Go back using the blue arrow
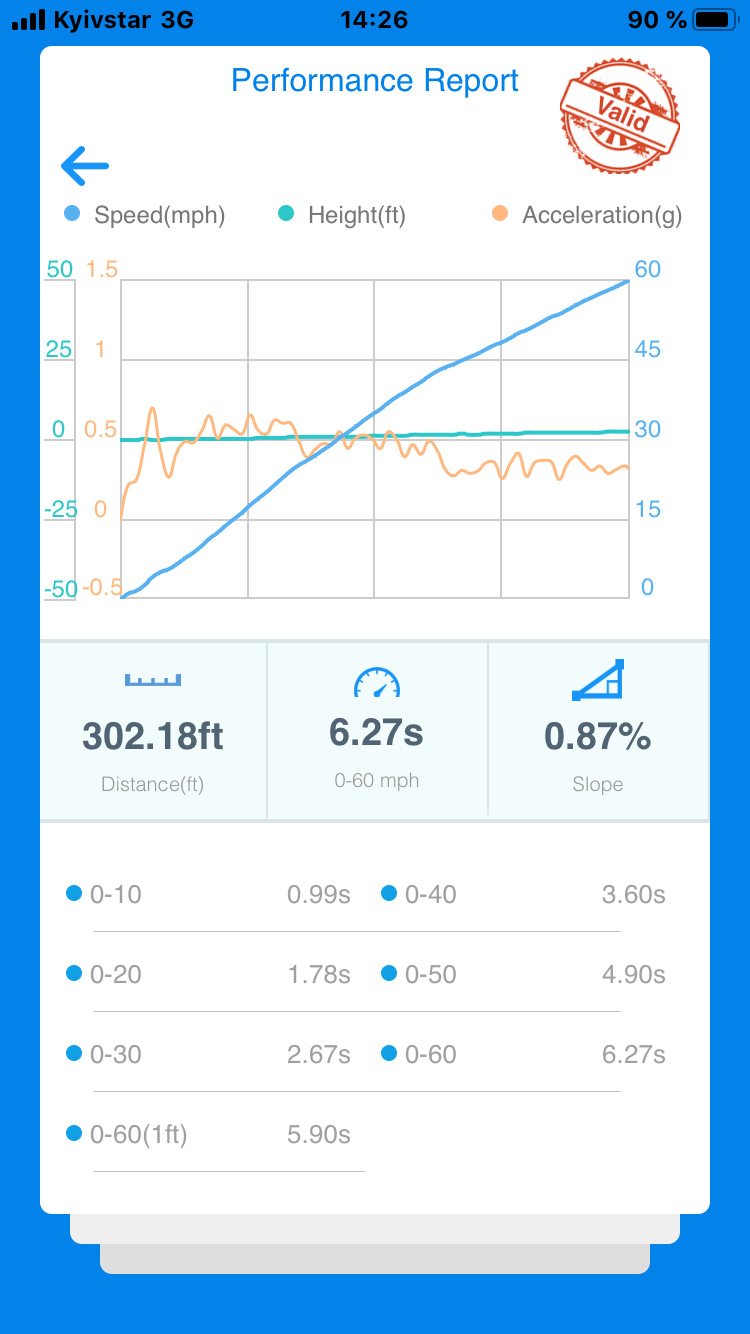750x1334 pixels. pos(85,166)
